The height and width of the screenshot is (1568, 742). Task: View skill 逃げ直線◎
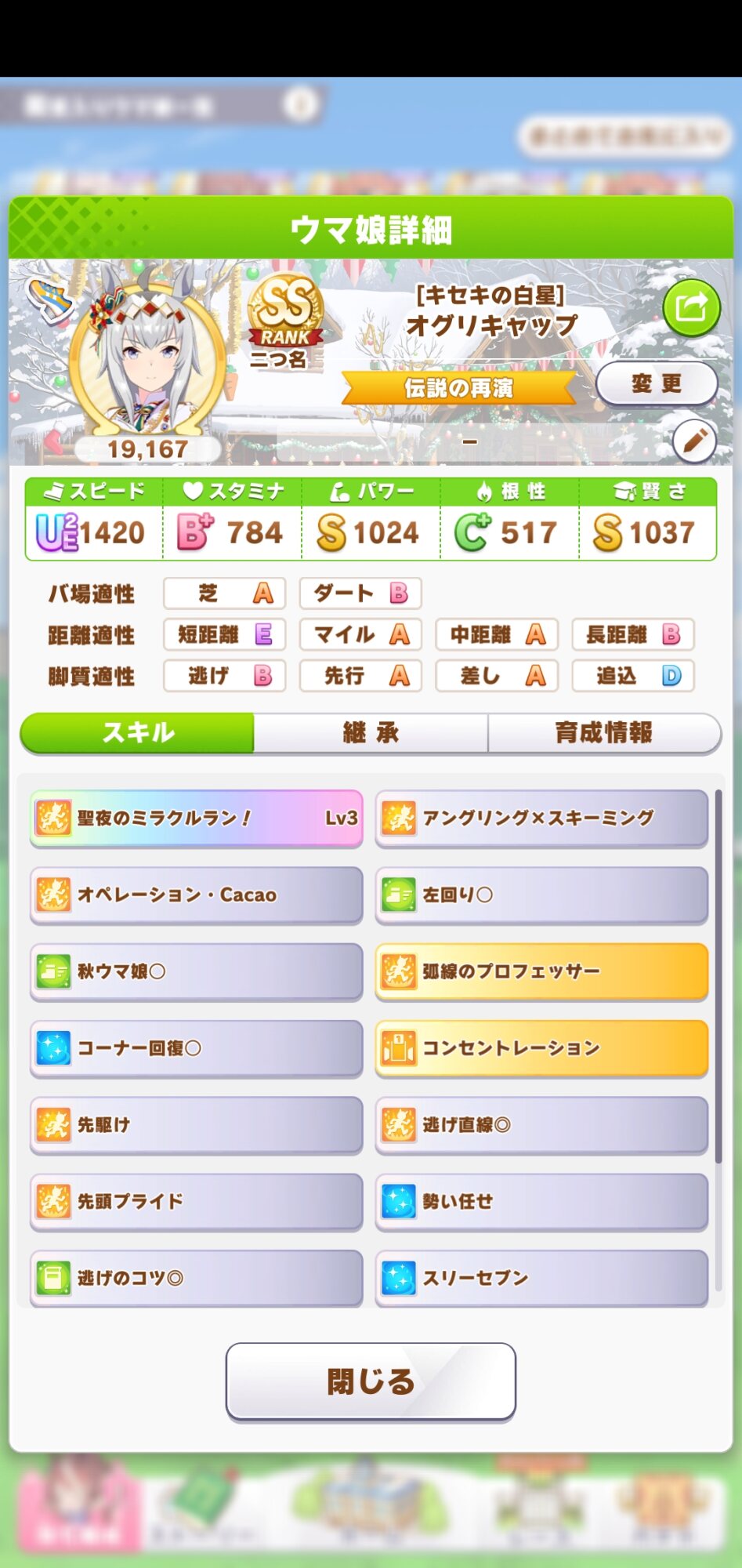[541, 1125]
